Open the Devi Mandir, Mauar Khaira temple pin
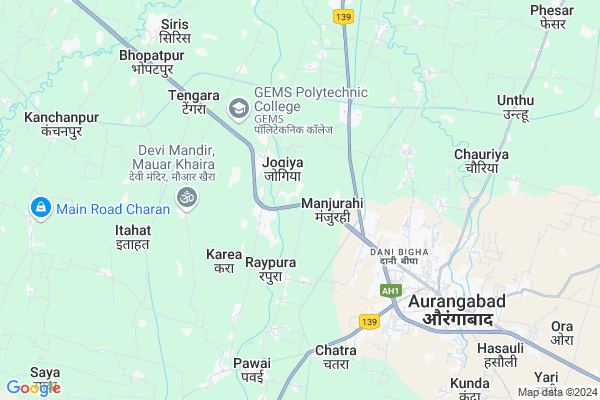 (x=186, y=199)
